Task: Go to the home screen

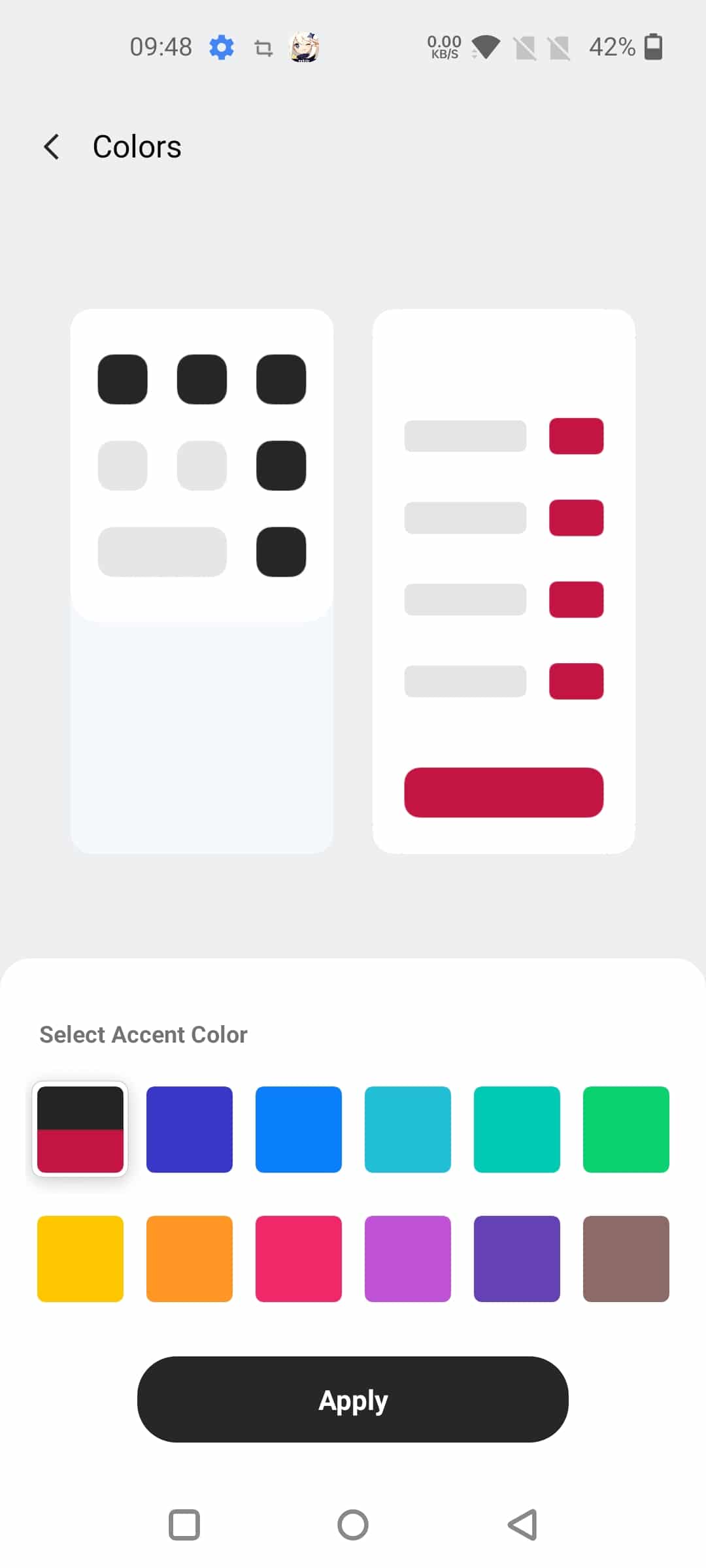Action: 353,1525
